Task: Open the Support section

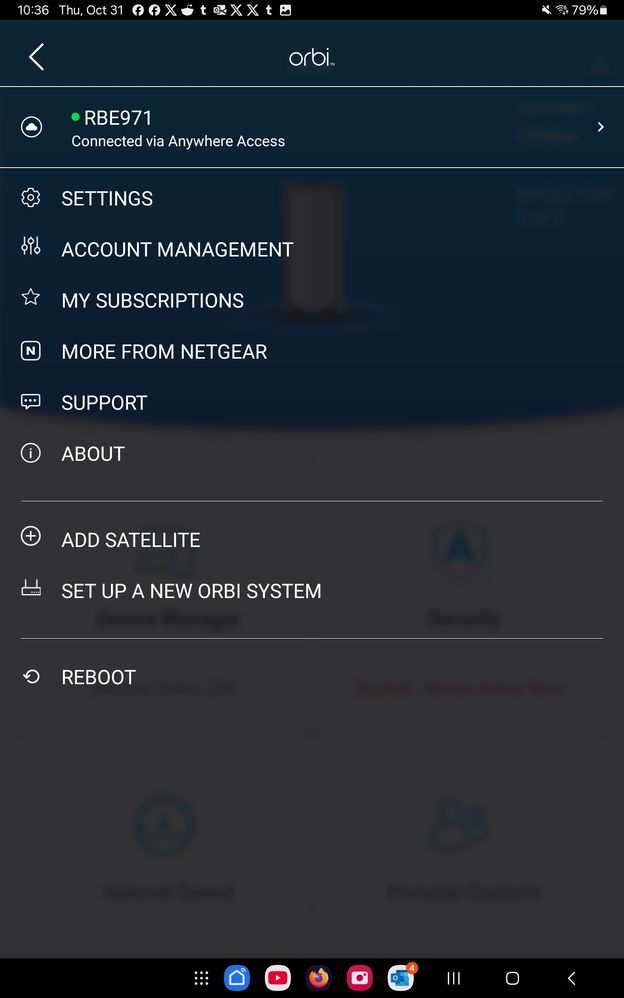Action: click(104, 403)
